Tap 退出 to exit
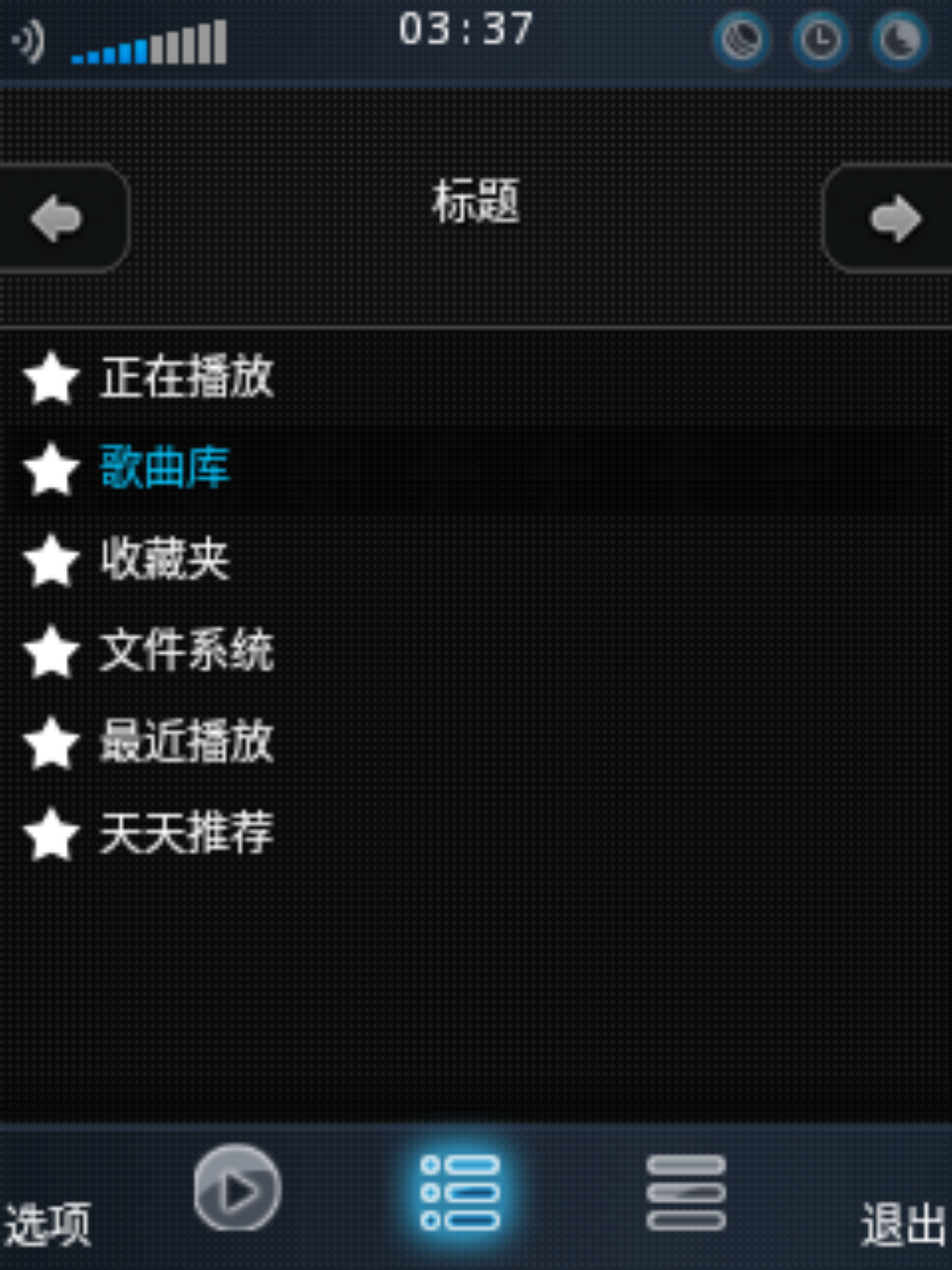Screen dimensions: 952x1270 [x=902, y=1223]
